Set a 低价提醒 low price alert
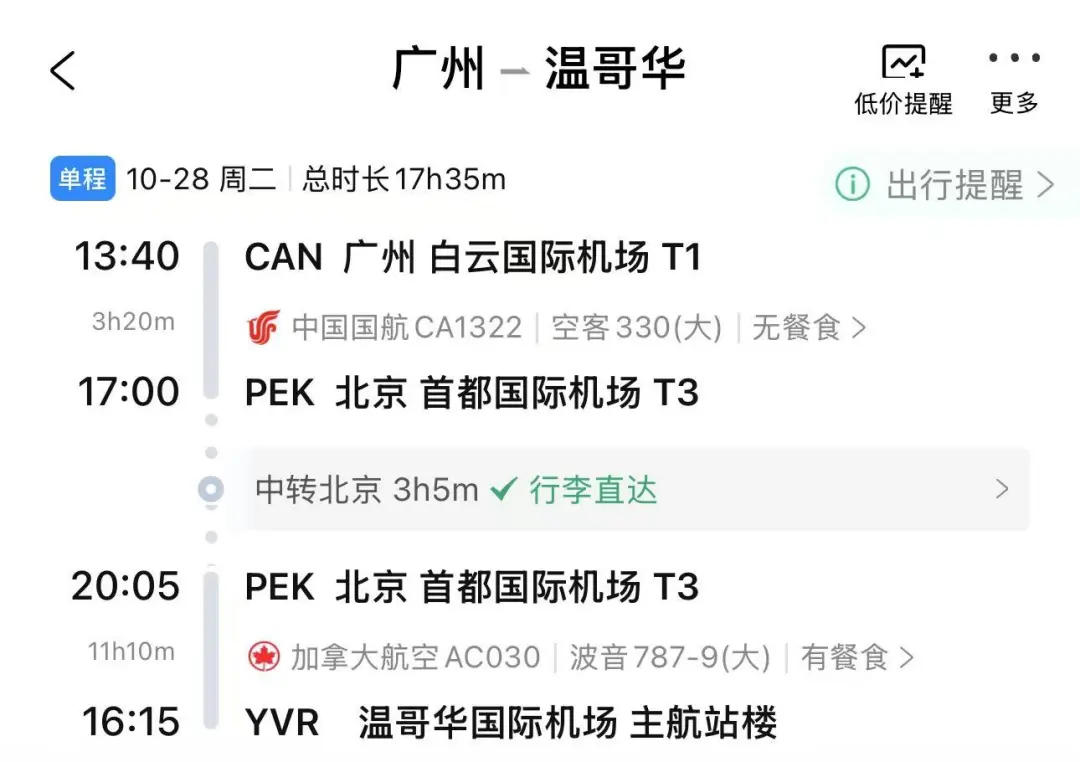 click(903, 78)
